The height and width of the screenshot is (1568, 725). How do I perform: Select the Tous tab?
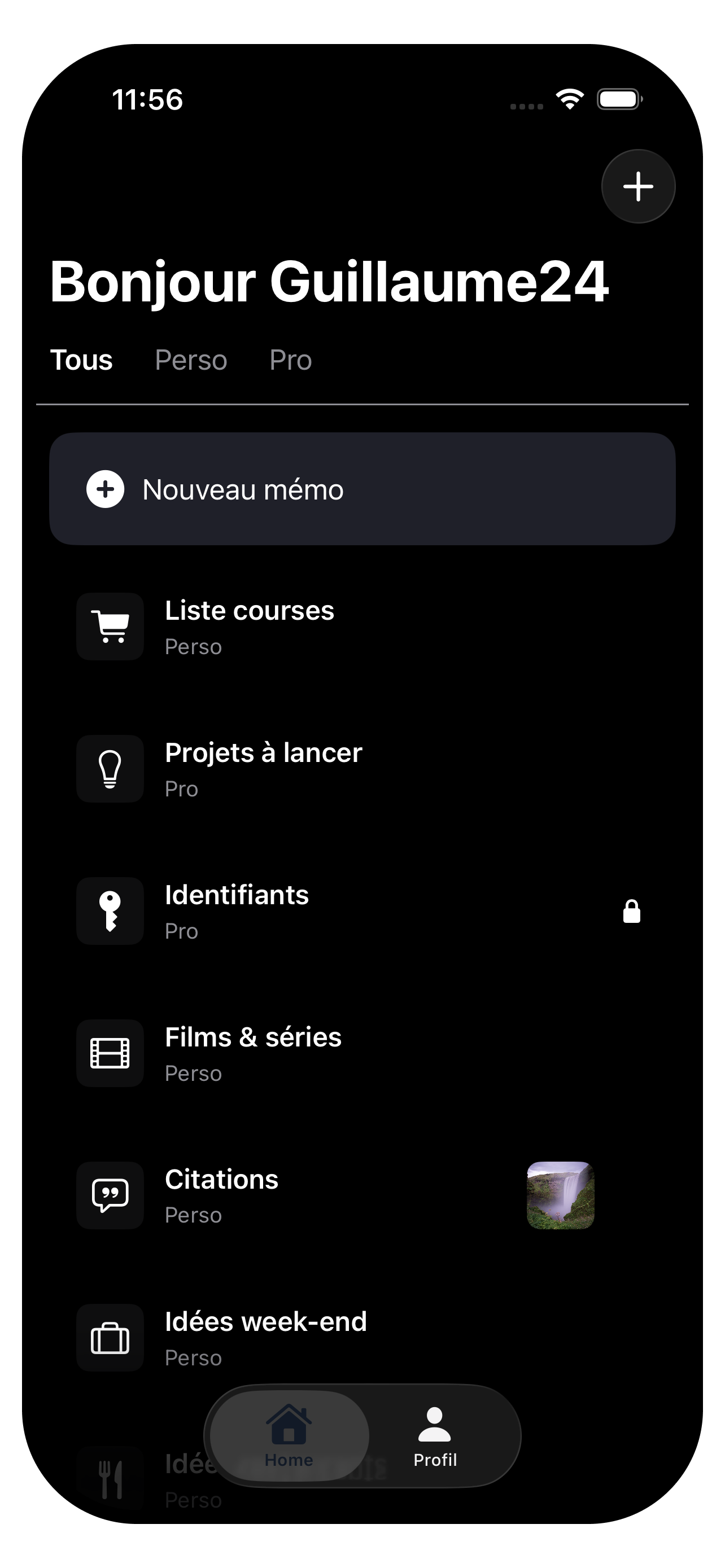coord(81,360)
